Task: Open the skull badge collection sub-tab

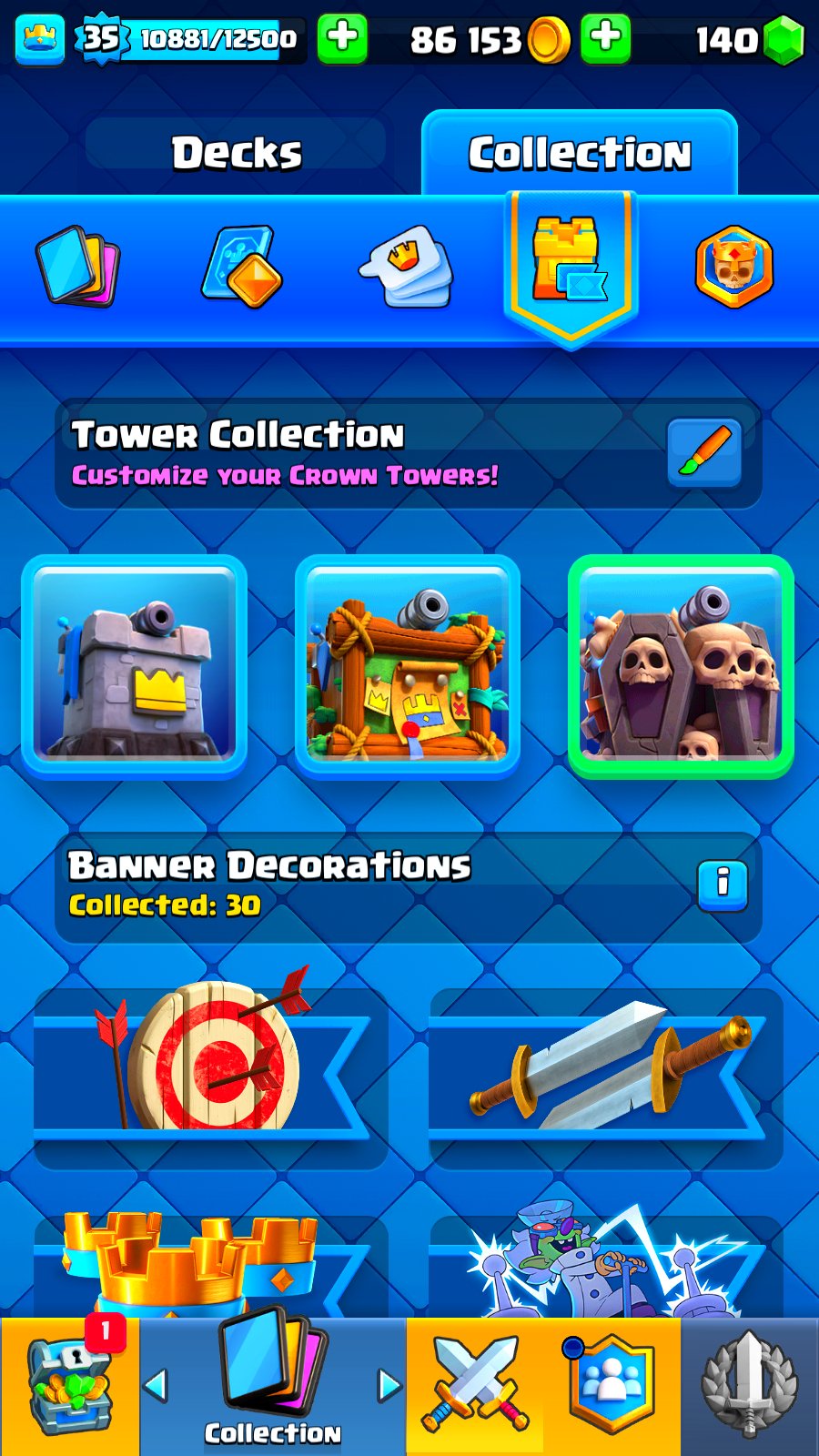Action: coord(734,267)
